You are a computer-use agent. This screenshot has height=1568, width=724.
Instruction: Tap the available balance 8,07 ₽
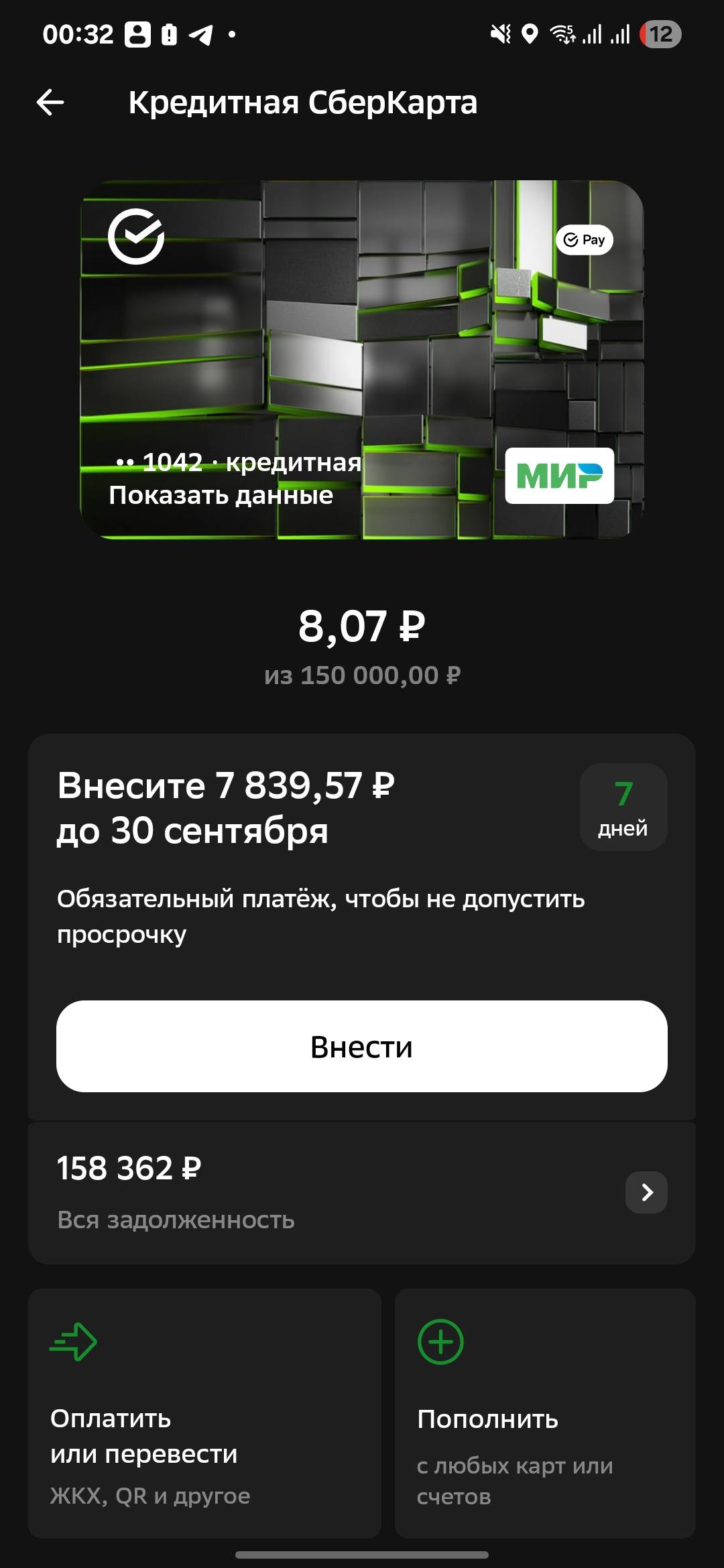coord(362,627)
